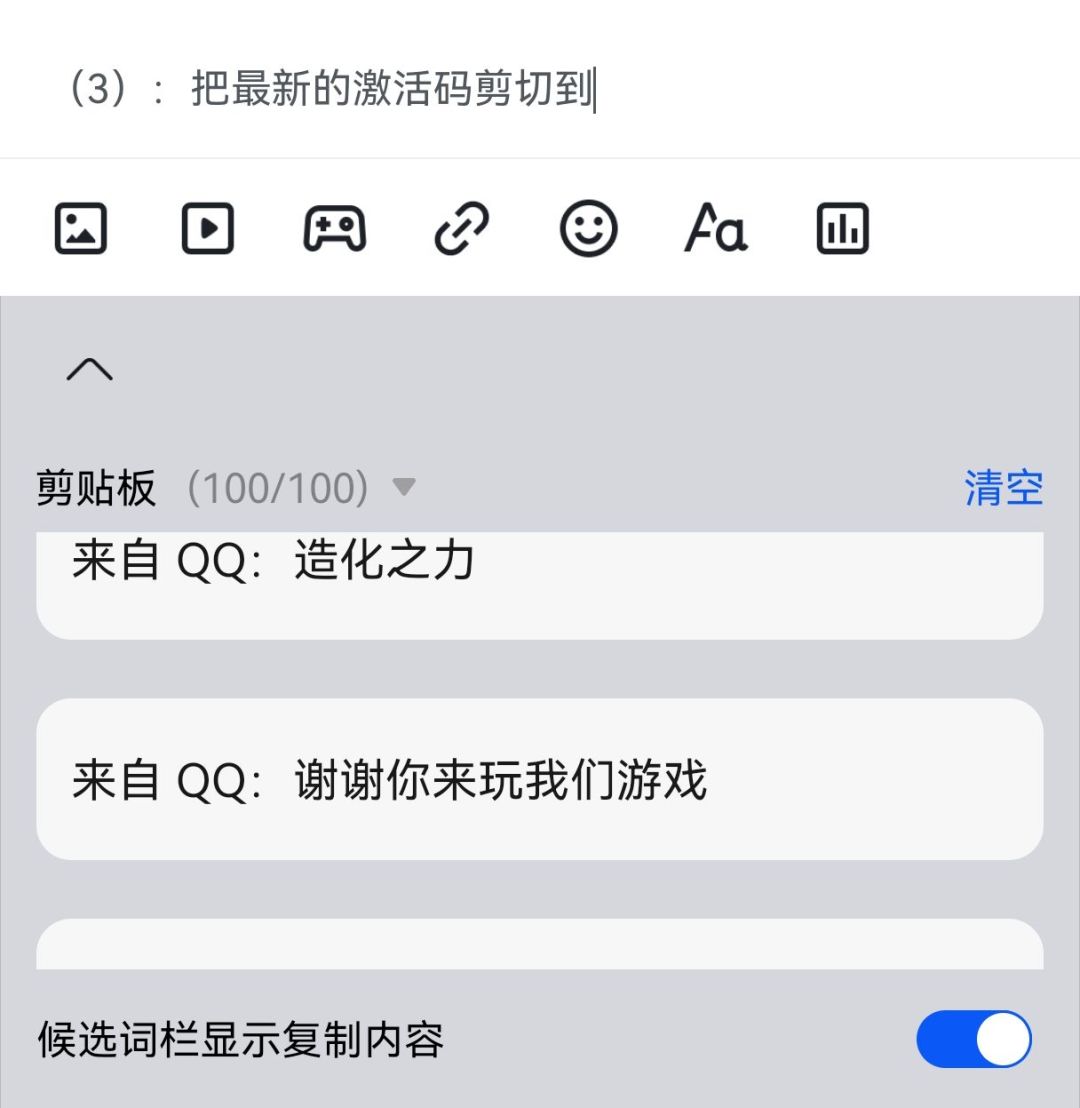Screen dimensions: 1080x1108
Task: Expand the clipboard count filter menu
Action: pos(404,488)
